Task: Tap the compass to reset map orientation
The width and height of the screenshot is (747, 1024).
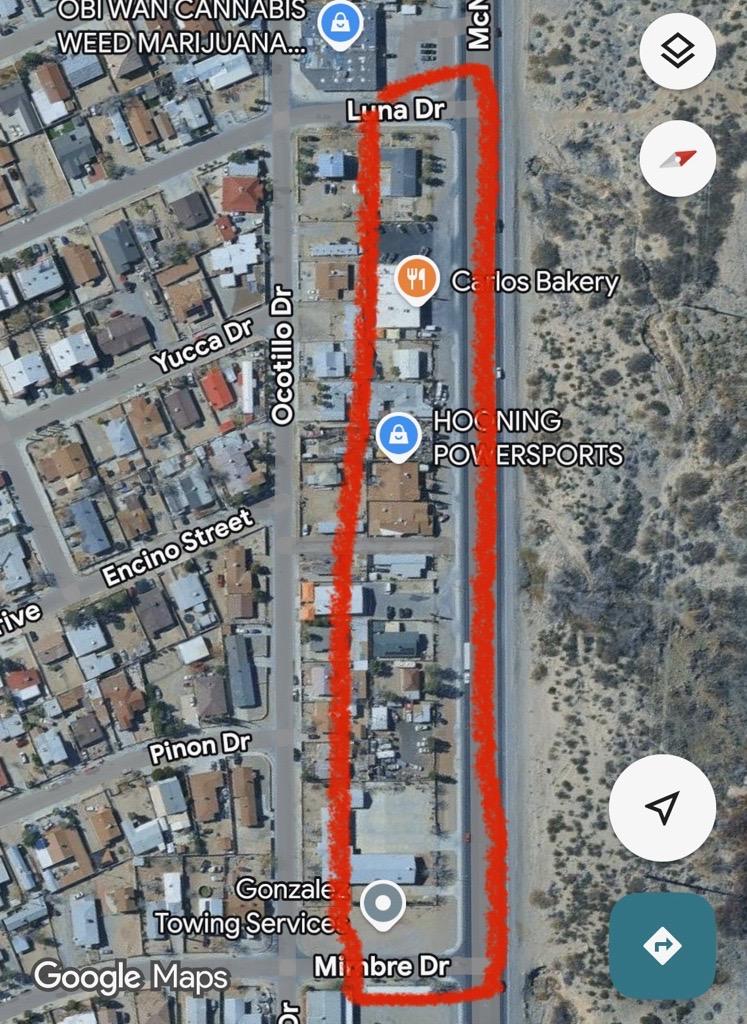Action: tap(677, 159)
